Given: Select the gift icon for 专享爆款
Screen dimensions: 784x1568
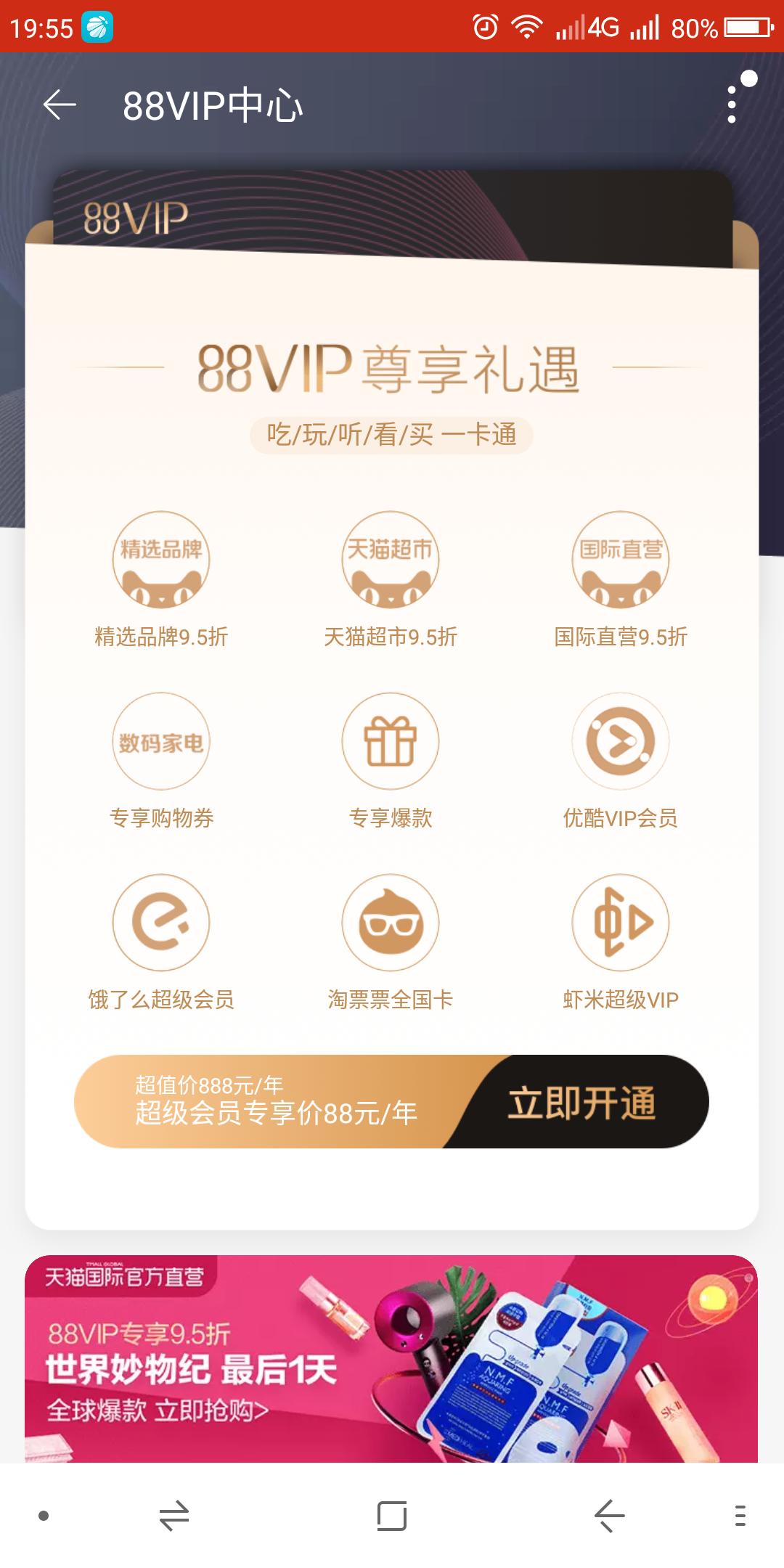Looking at the screenshot, I should pyautogui.click(x=391, y=742).
